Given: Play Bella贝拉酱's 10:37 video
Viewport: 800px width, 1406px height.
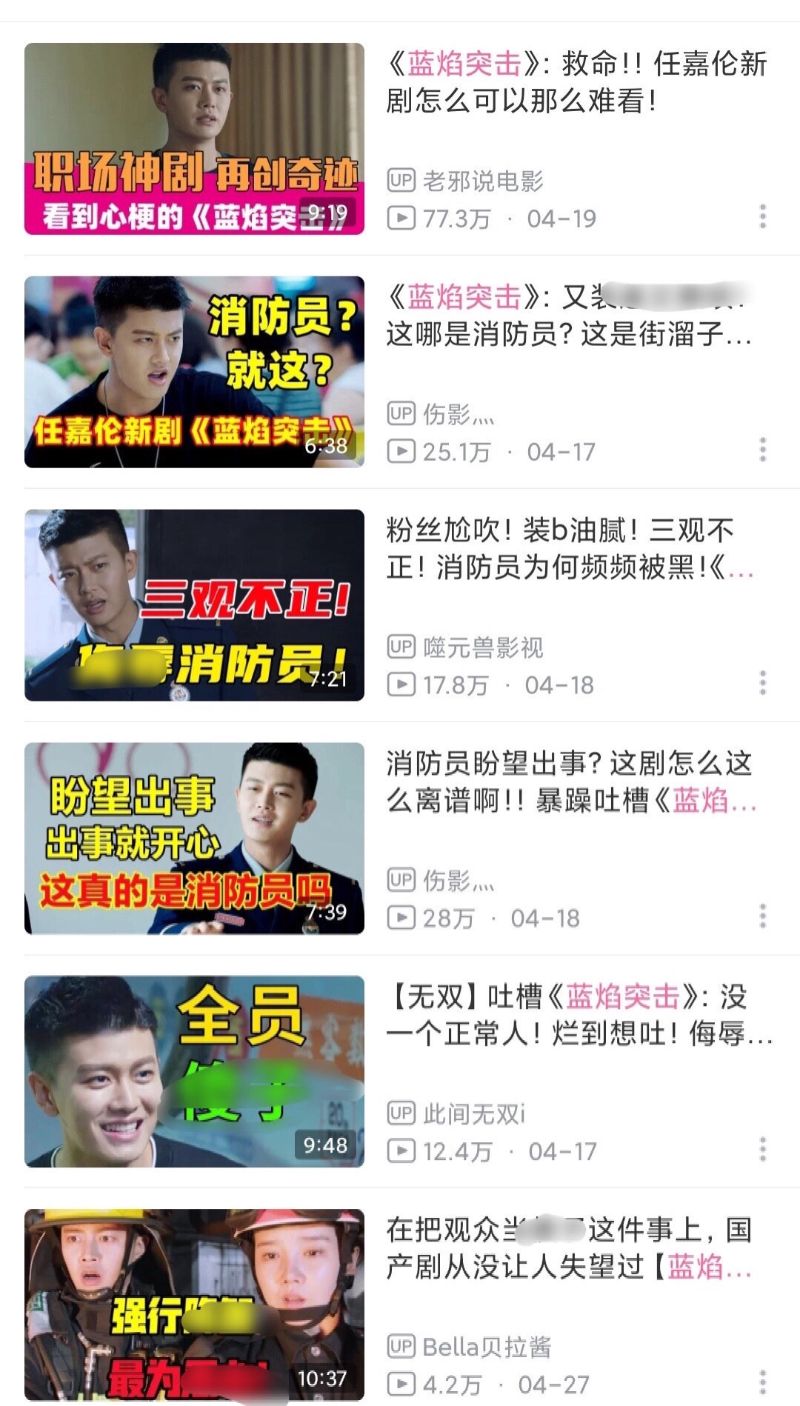Looking at the screenshot, I should tap(194, 1304).
